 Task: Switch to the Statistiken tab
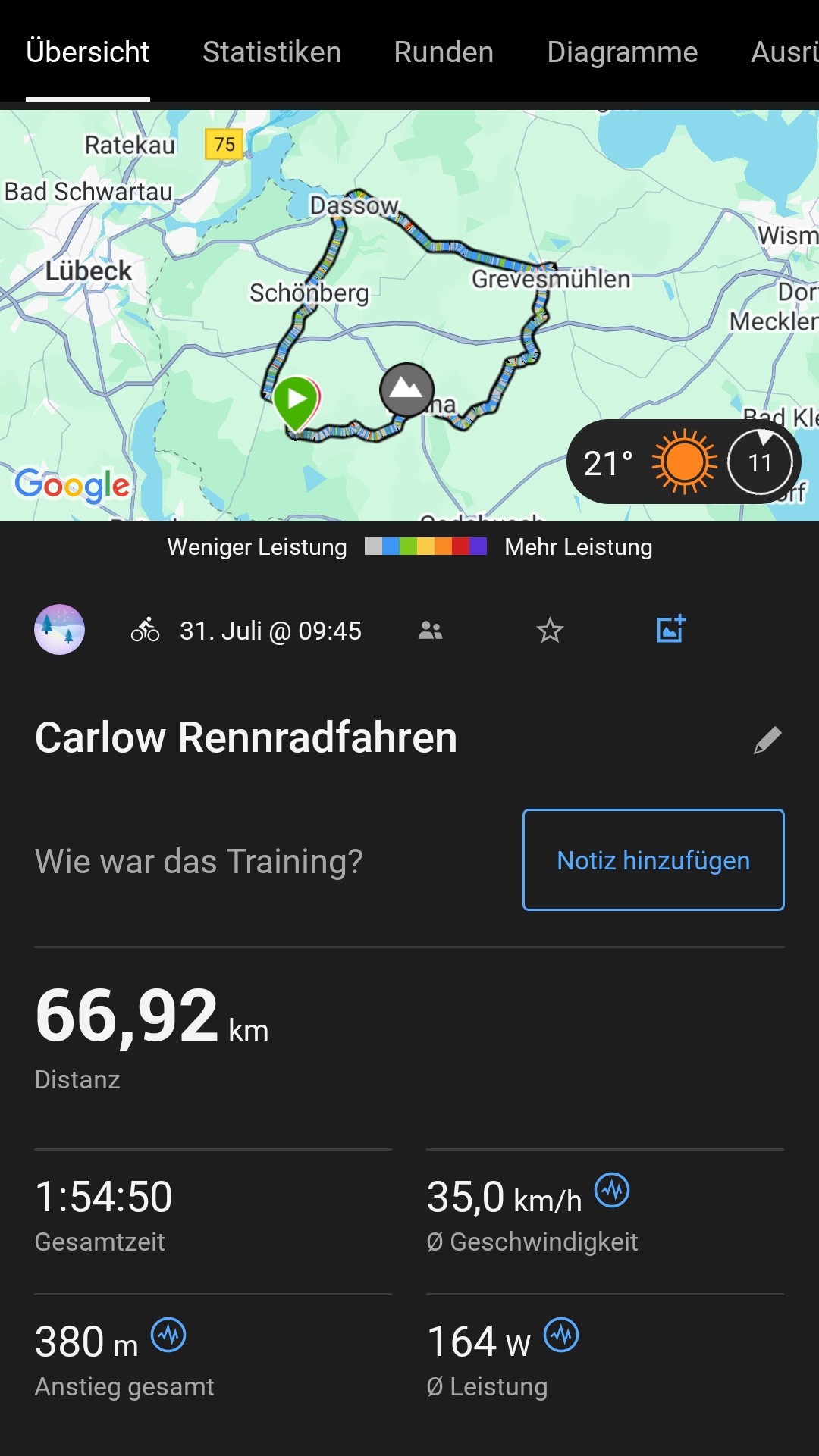(271, 52)
